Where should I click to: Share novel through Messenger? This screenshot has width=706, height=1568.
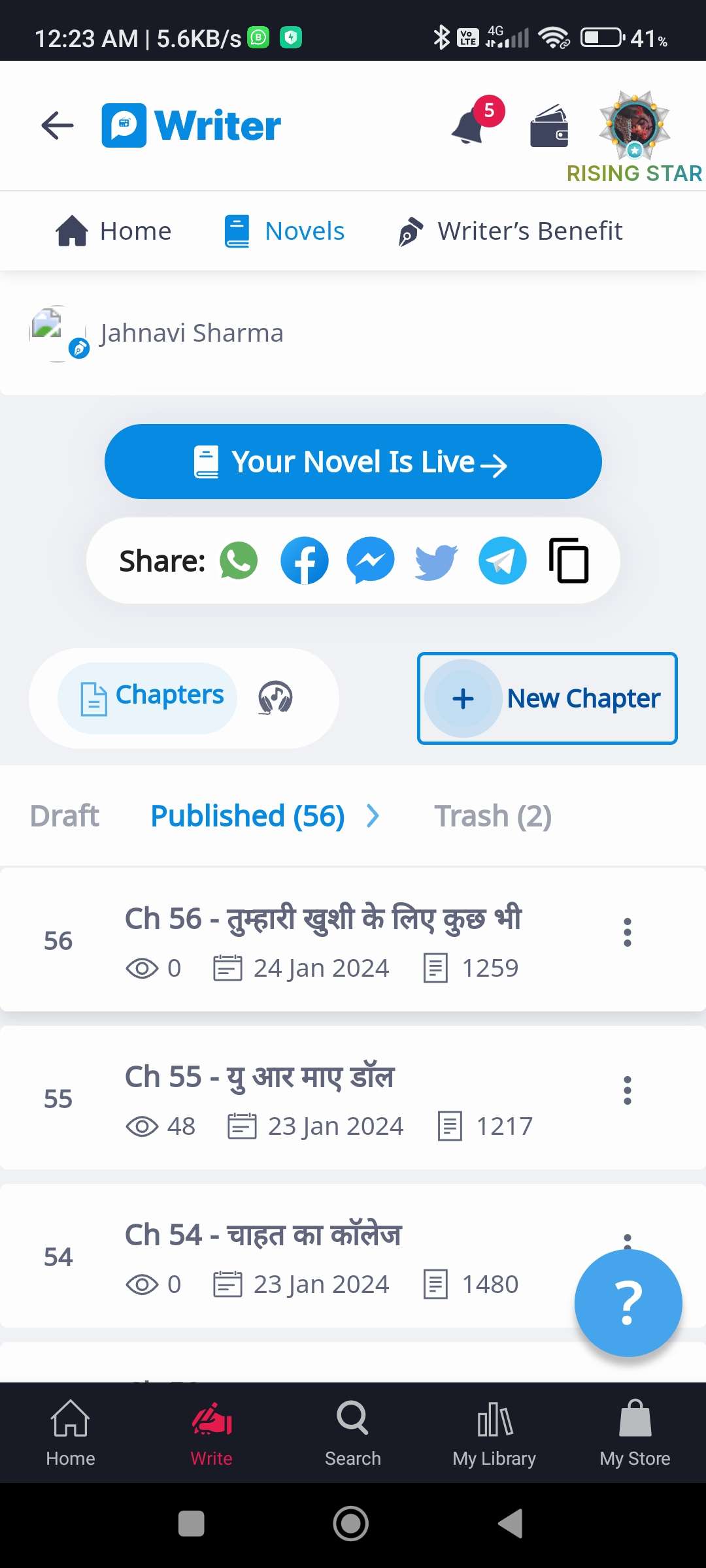[371, 561]
